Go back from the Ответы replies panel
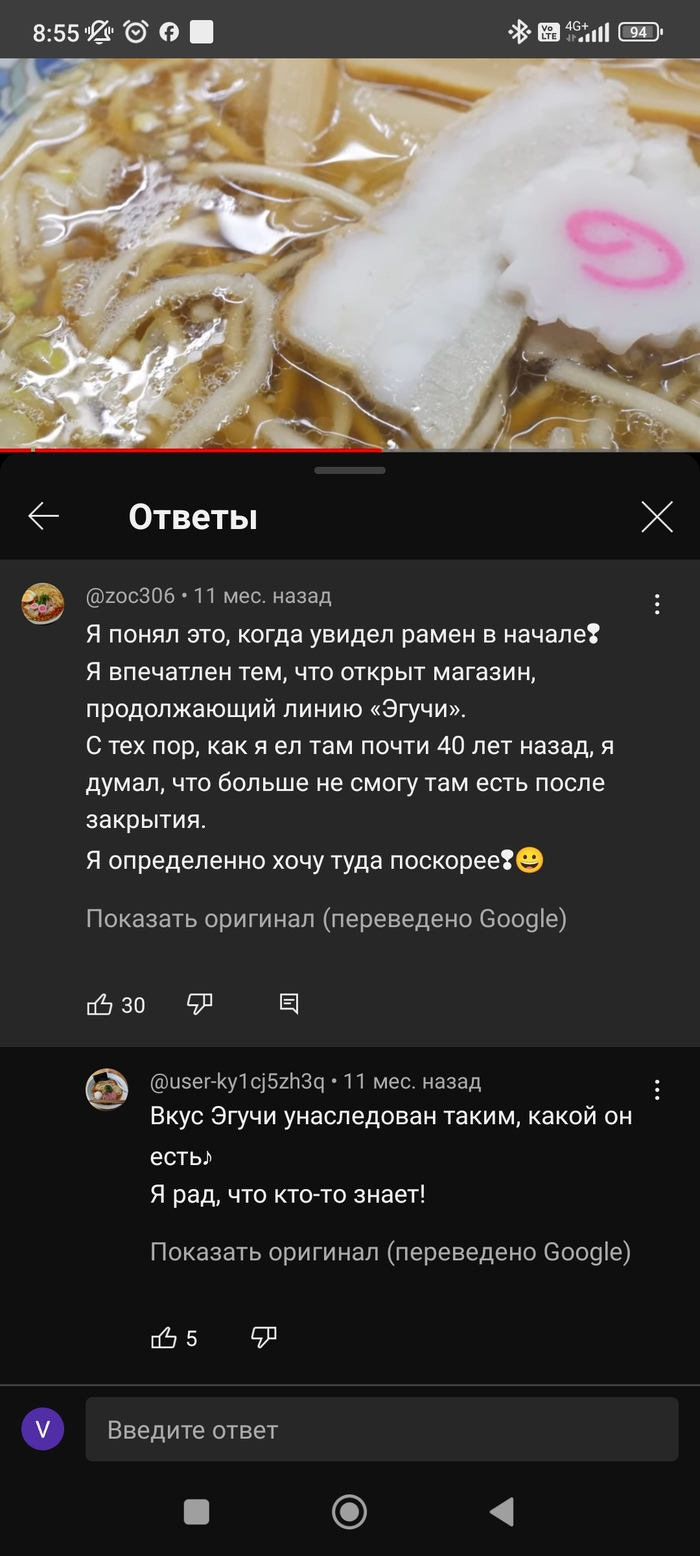Image resolution: width=700 pixels, height=1556 pixels. click(44, 516)
